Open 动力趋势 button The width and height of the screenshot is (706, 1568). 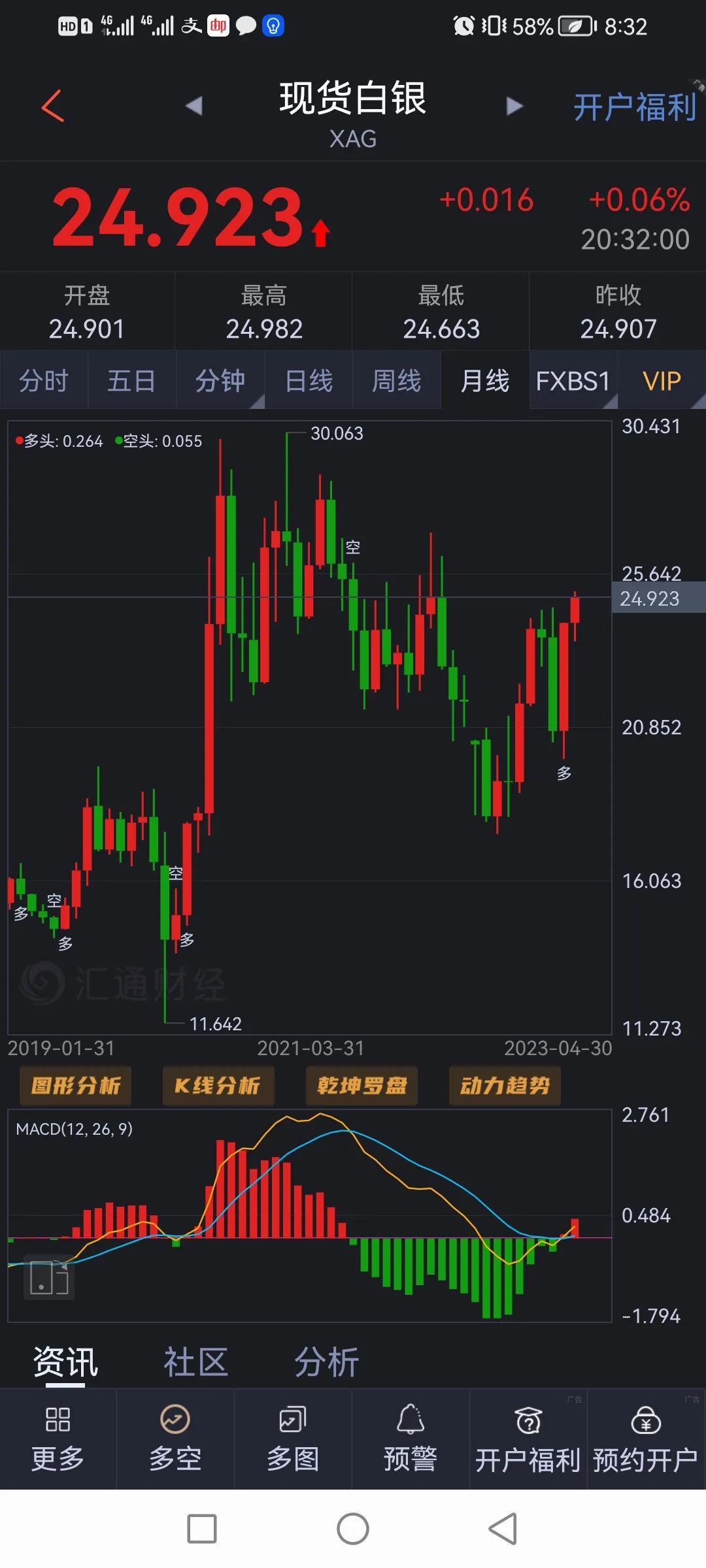pyautogui.click(x=505, y=1086)
